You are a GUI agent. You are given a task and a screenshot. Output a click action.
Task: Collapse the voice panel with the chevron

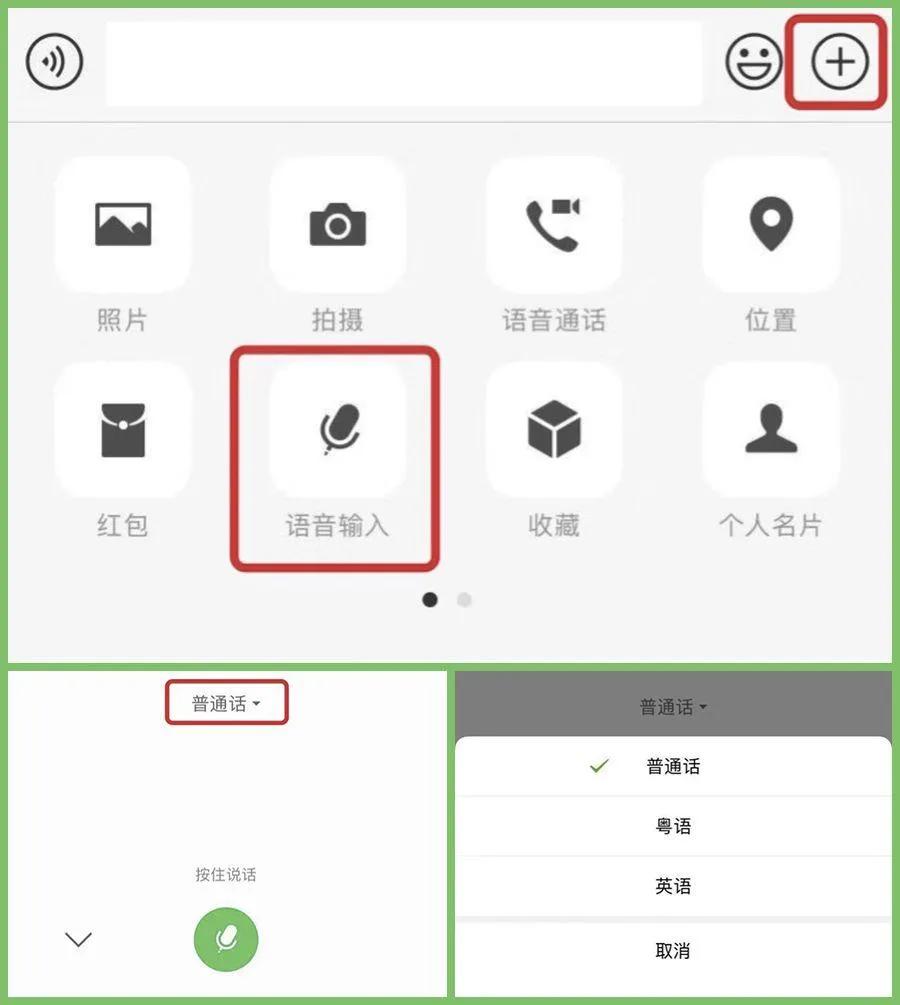pyautogui.click(x=78, y=939)
